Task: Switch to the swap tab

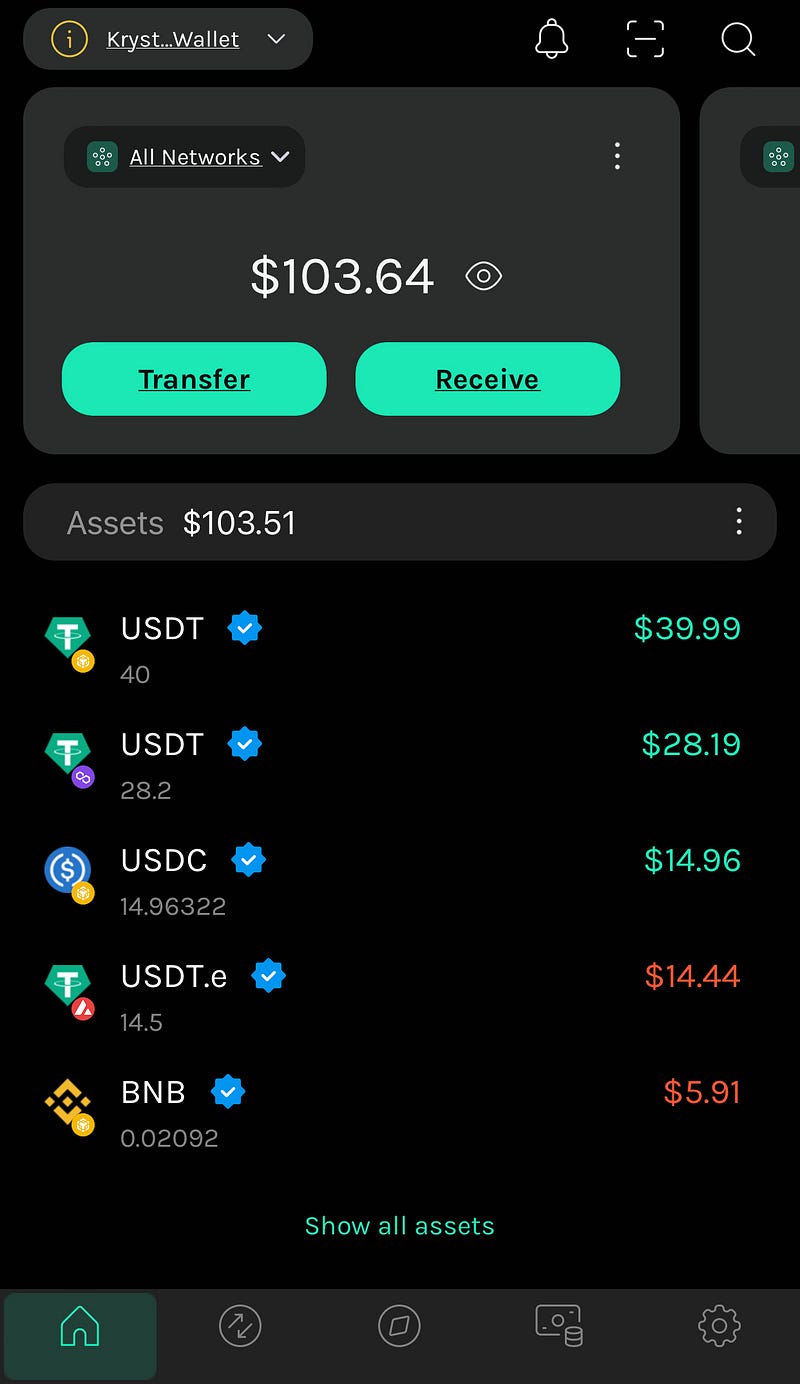Action: click(240, 1327)
